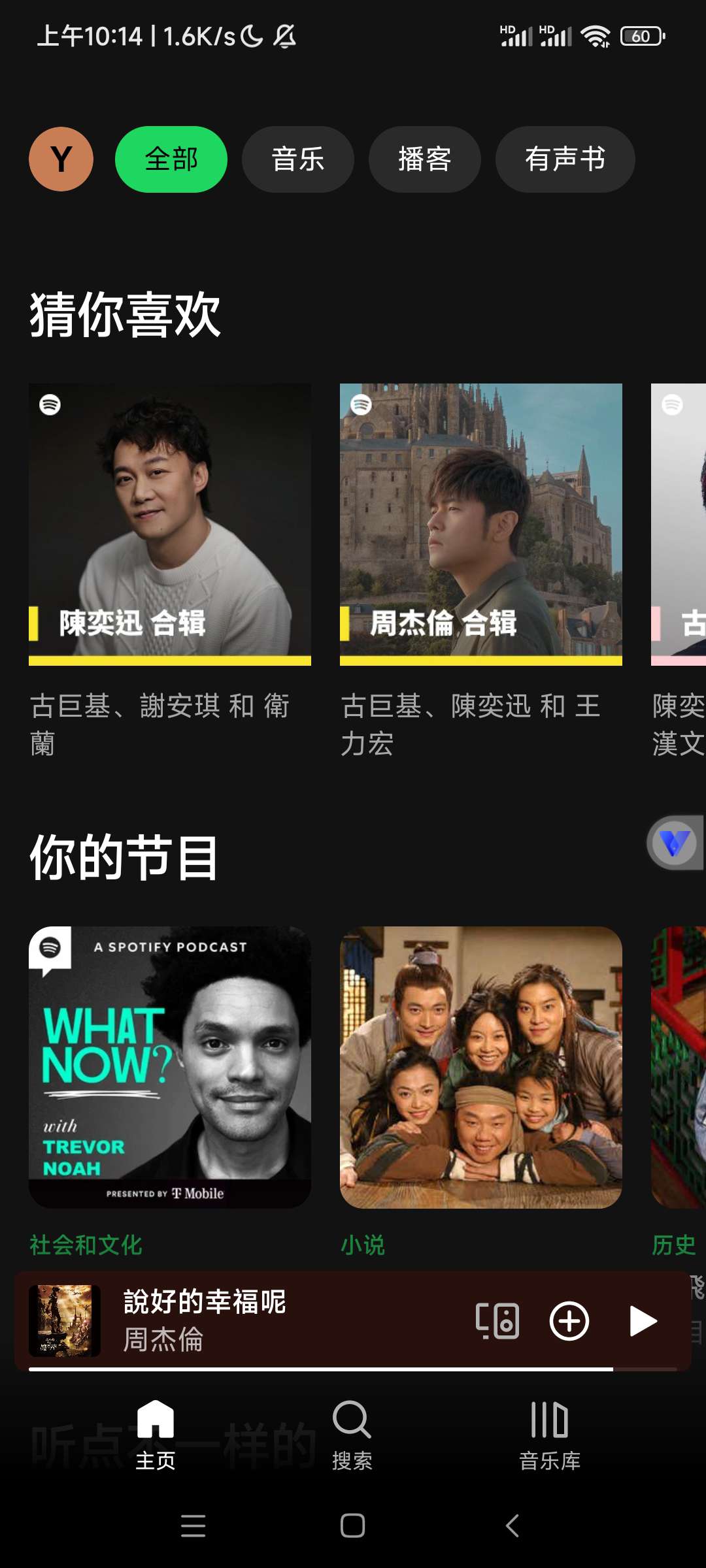Switch to the 搜索 tab
Screen dimensions: 706x1568
point(352,1434)
